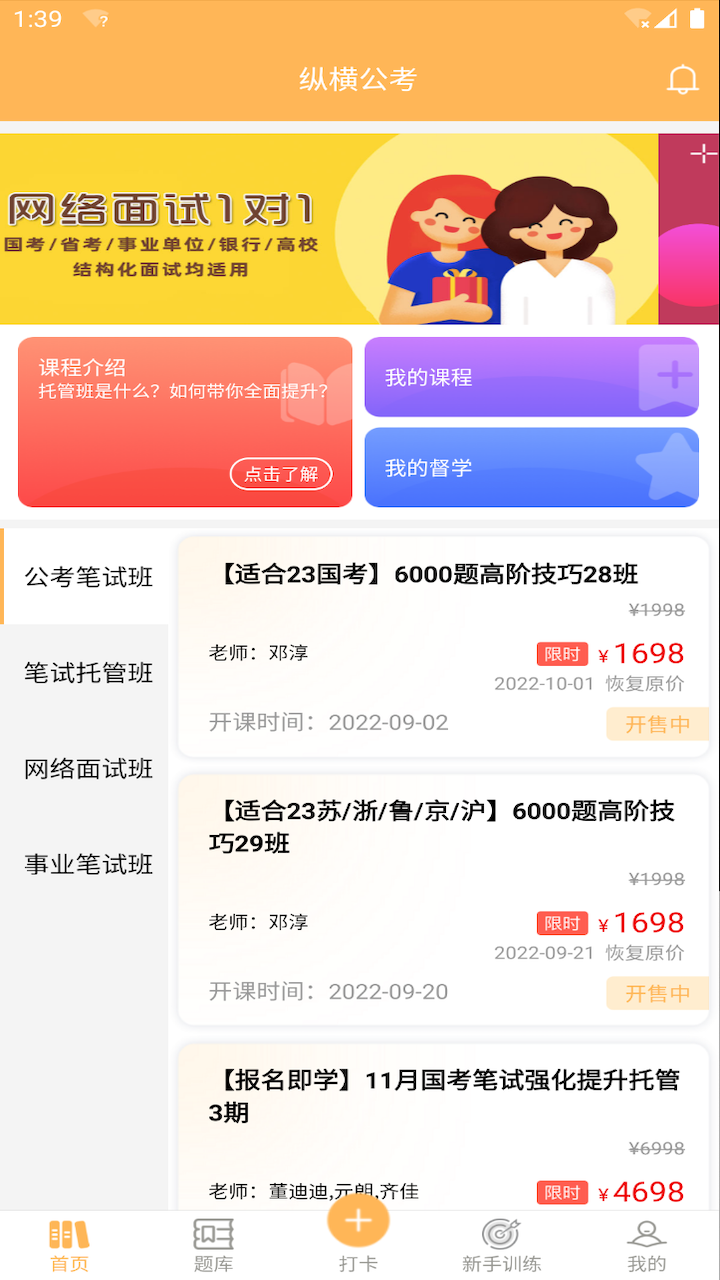Open the notification bell icon
Screen dimensions: 720x1280
point(683,78)
